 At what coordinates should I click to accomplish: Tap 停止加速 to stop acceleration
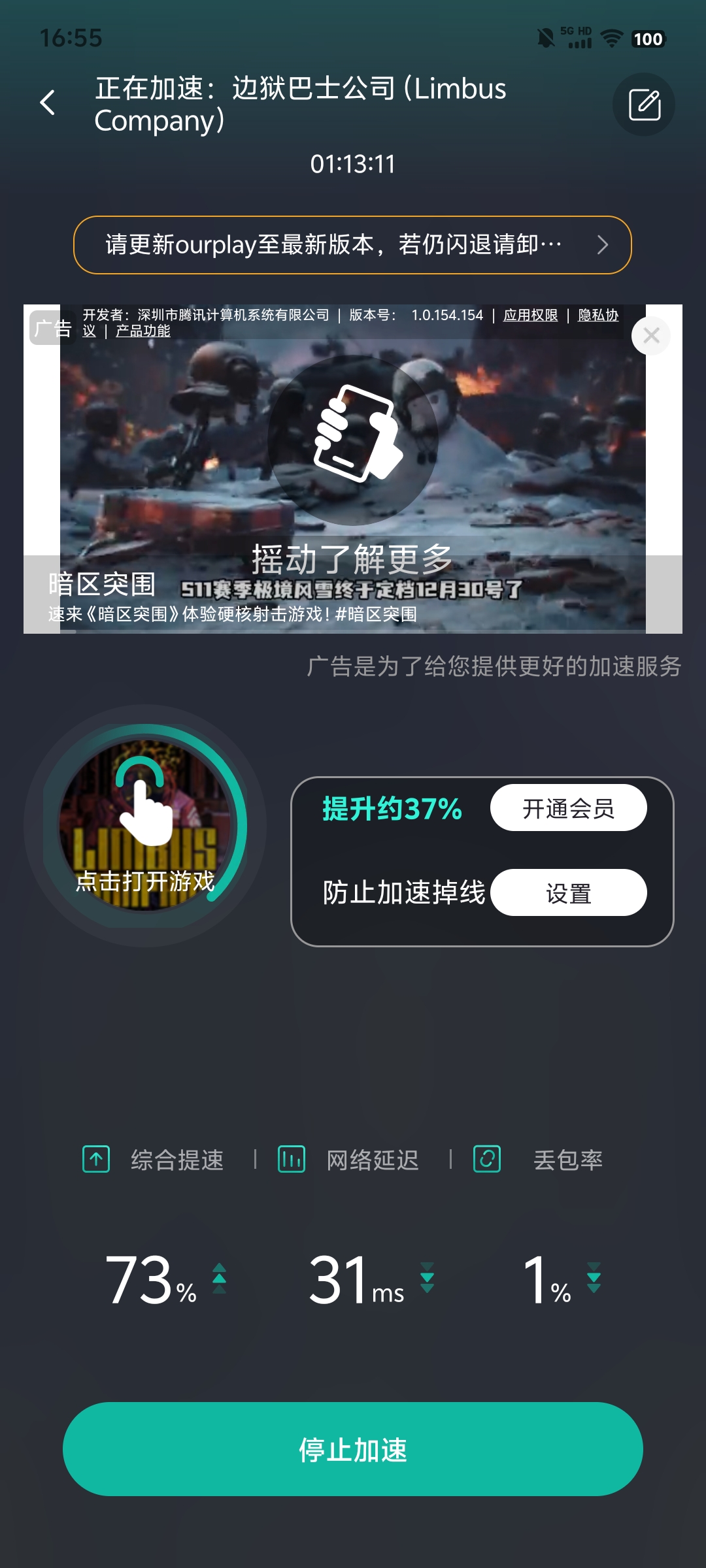(x=352, y=1449)
